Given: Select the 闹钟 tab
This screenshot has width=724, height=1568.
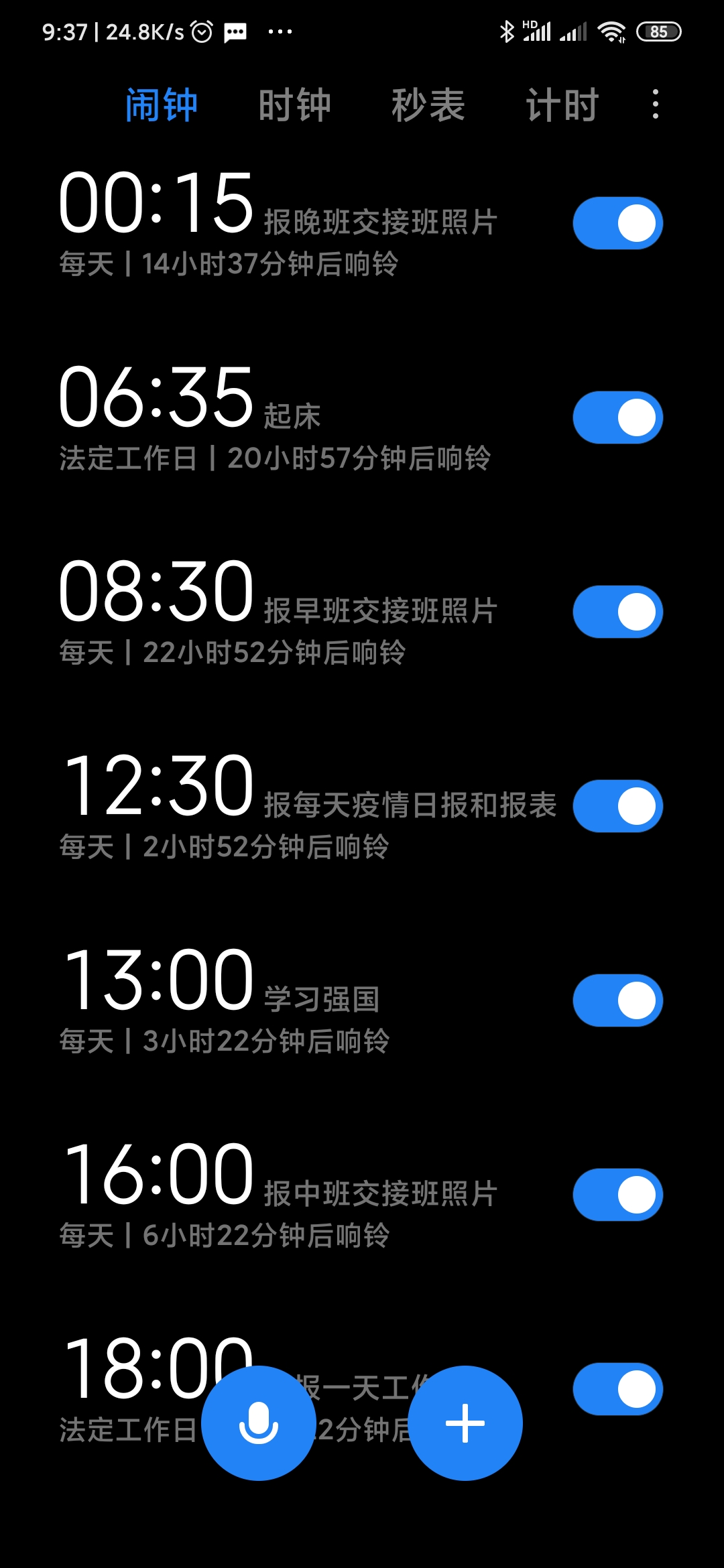Looking at the screenshot, I should (161, 105).
